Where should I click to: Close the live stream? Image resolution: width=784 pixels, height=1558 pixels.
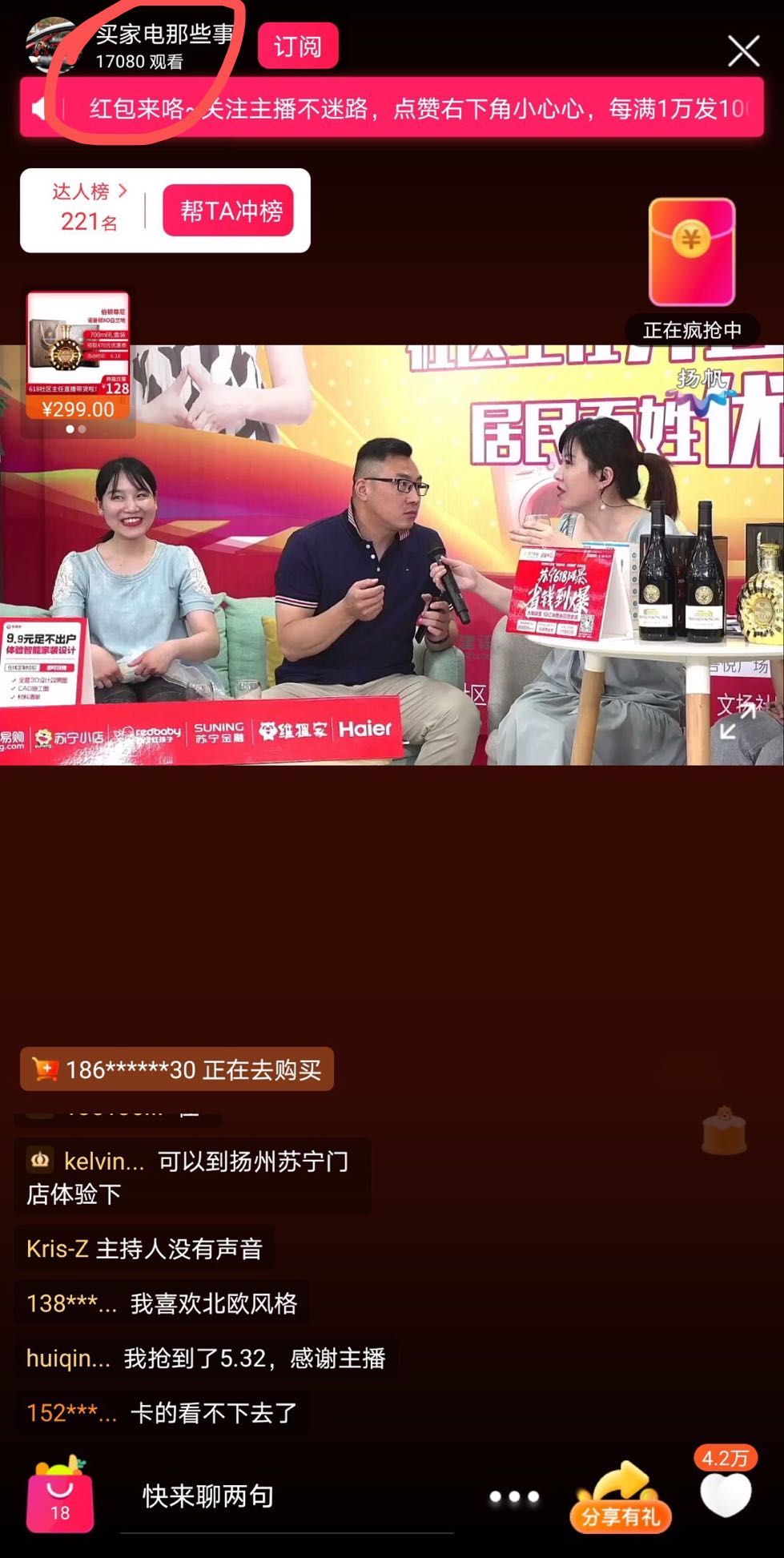(x=742, y=51)
